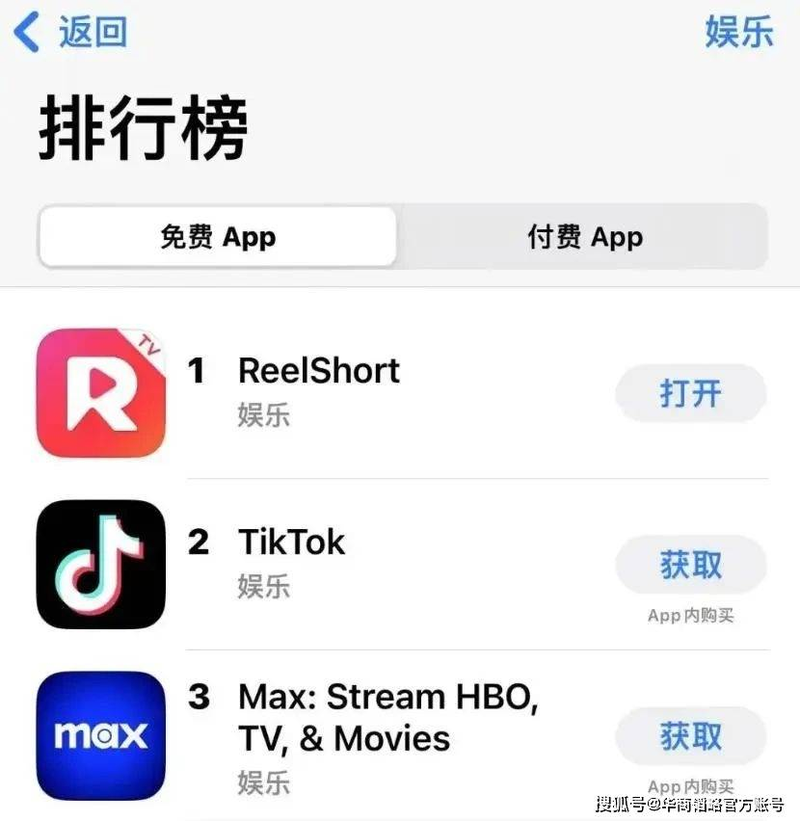Image resolution: width=800 pixels, height=821 pixels.
Task: Switch to the 付费 App tab
Action: pyautogui.click(x=585, y=238)
